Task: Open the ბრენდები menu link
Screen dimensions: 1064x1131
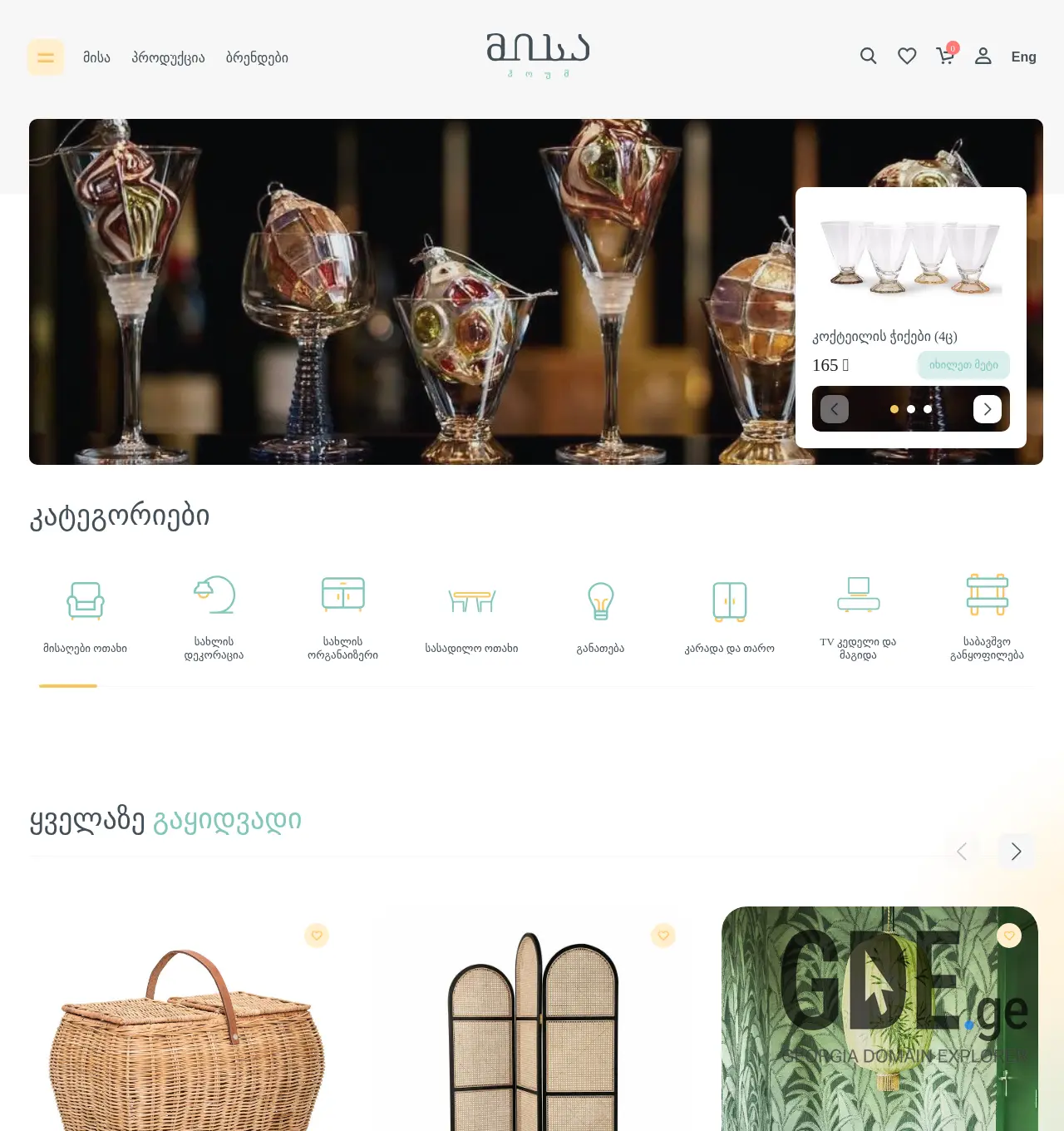Action: [x=257, y=57]
